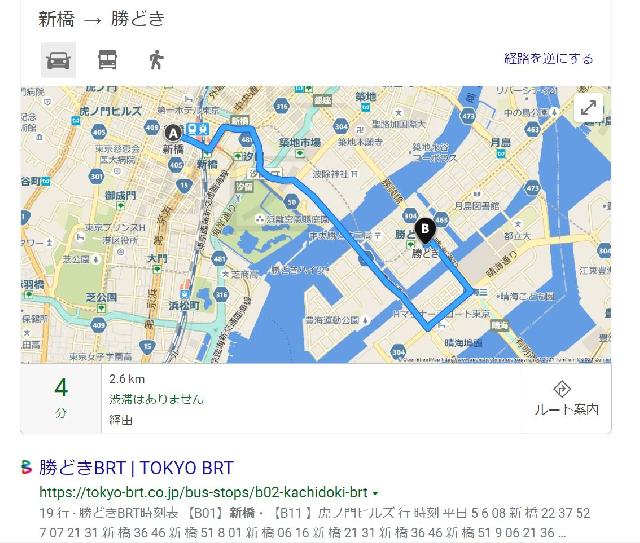Screen dimensions: 640x543
Task: Expand the dropdown arrow beside tokyo-brt.co.jp URL
Action: click(x=375, y=493)
